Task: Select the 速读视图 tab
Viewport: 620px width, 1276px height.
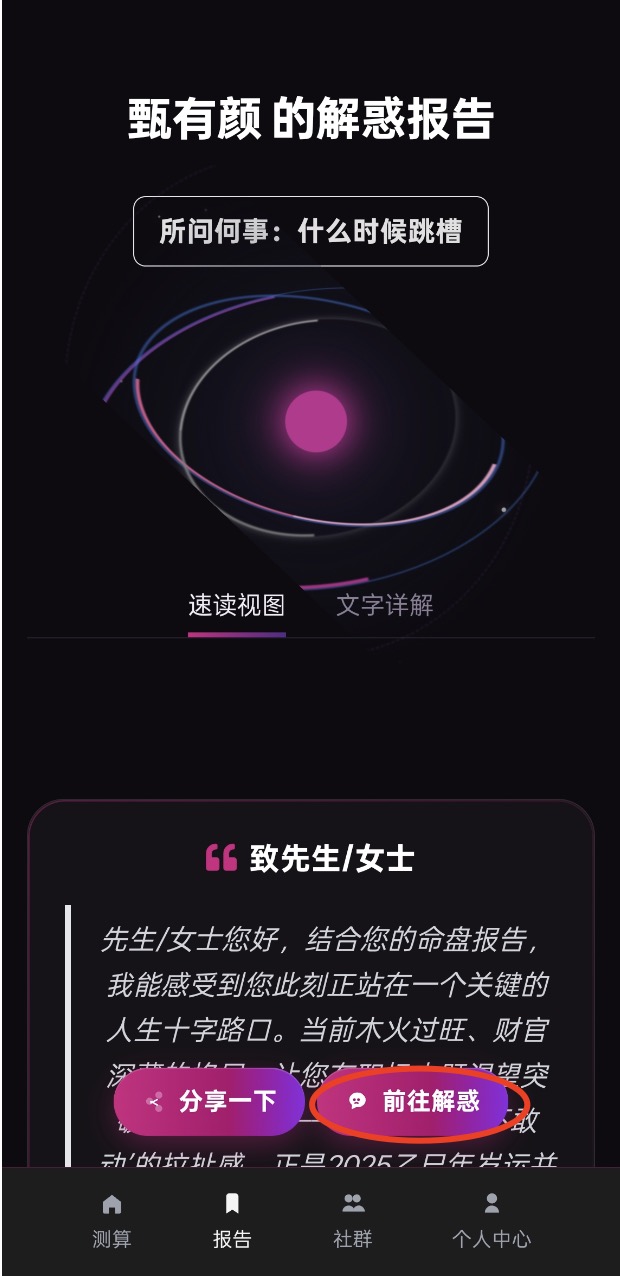Action: [237, 605]
